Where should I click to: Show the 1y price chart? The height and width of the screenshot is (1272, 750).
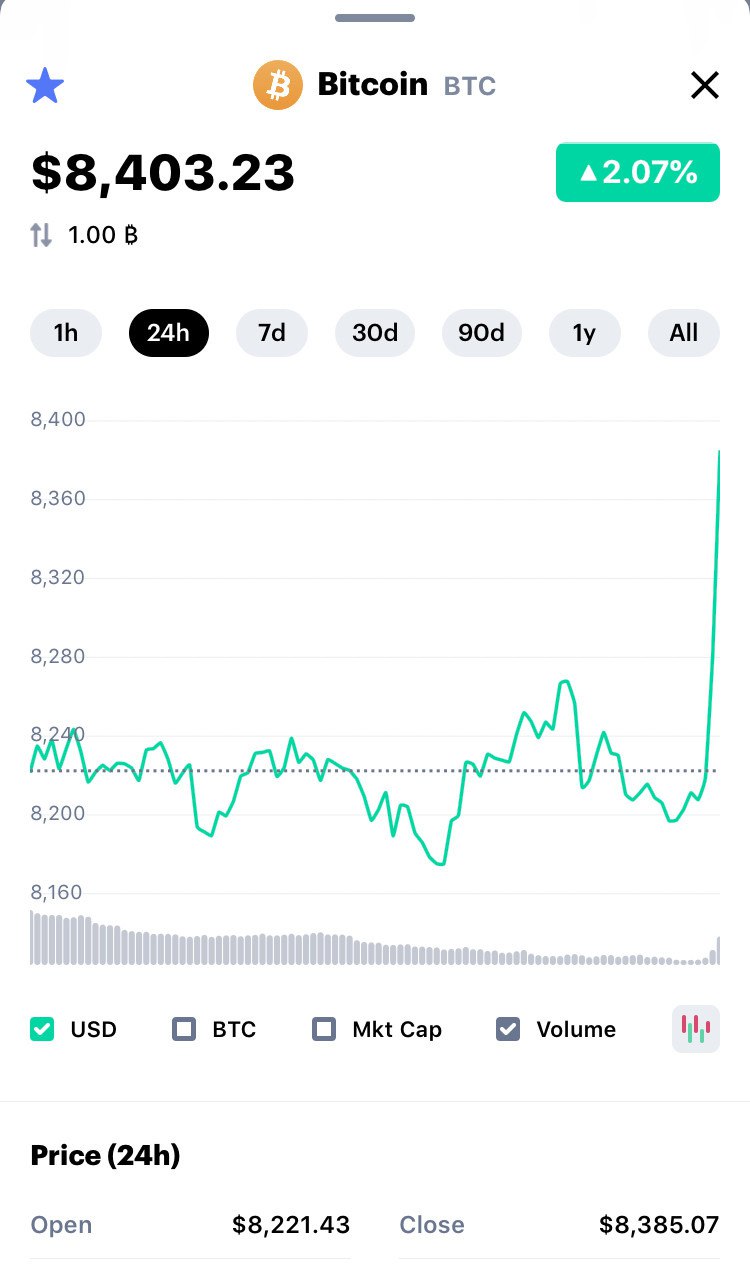(x=584, y=333)
